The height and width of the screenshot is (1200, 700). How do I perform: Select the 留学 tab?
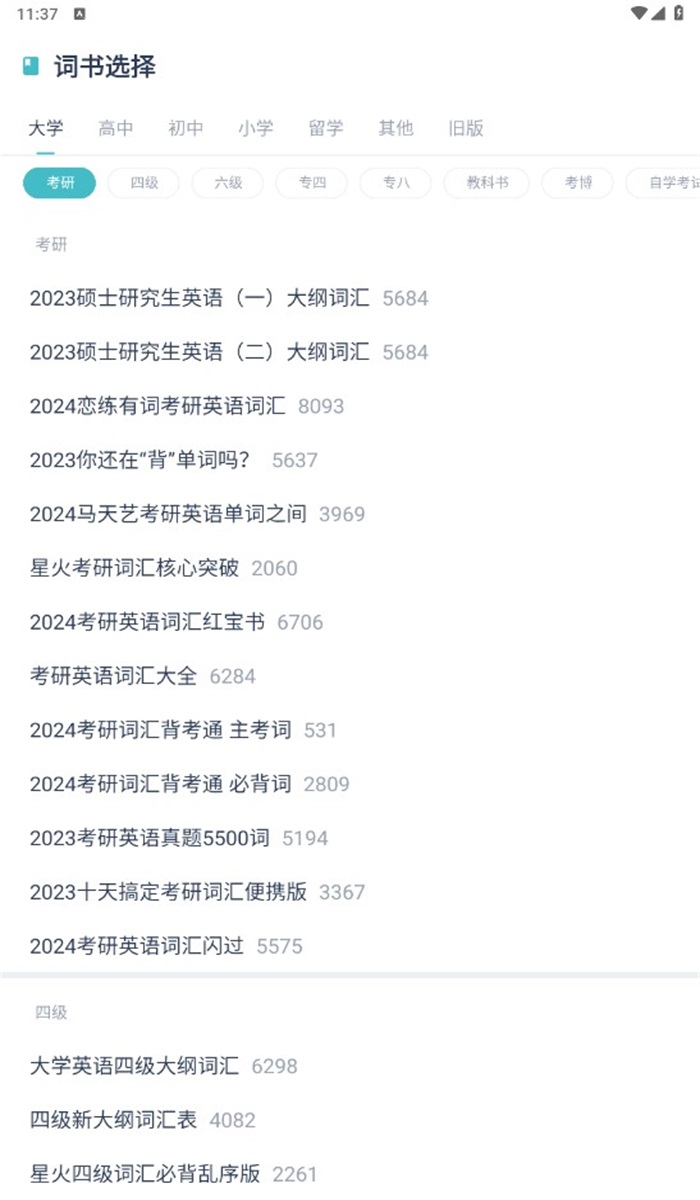click(x=326, y=128)
